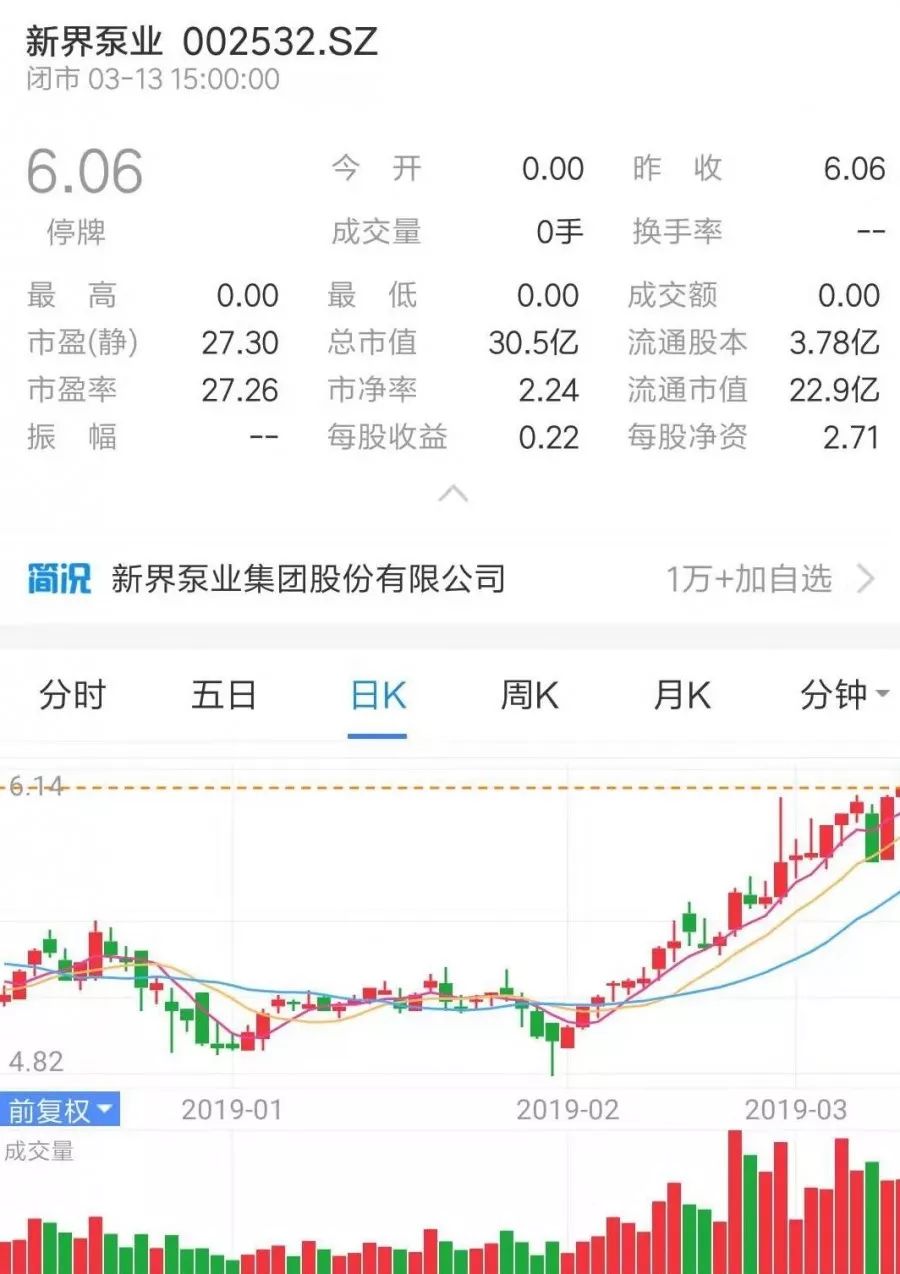Open the 月K monthly chart tab
Image resolution: width=900 pixels, height=1274 pixels.
[681, 694]
